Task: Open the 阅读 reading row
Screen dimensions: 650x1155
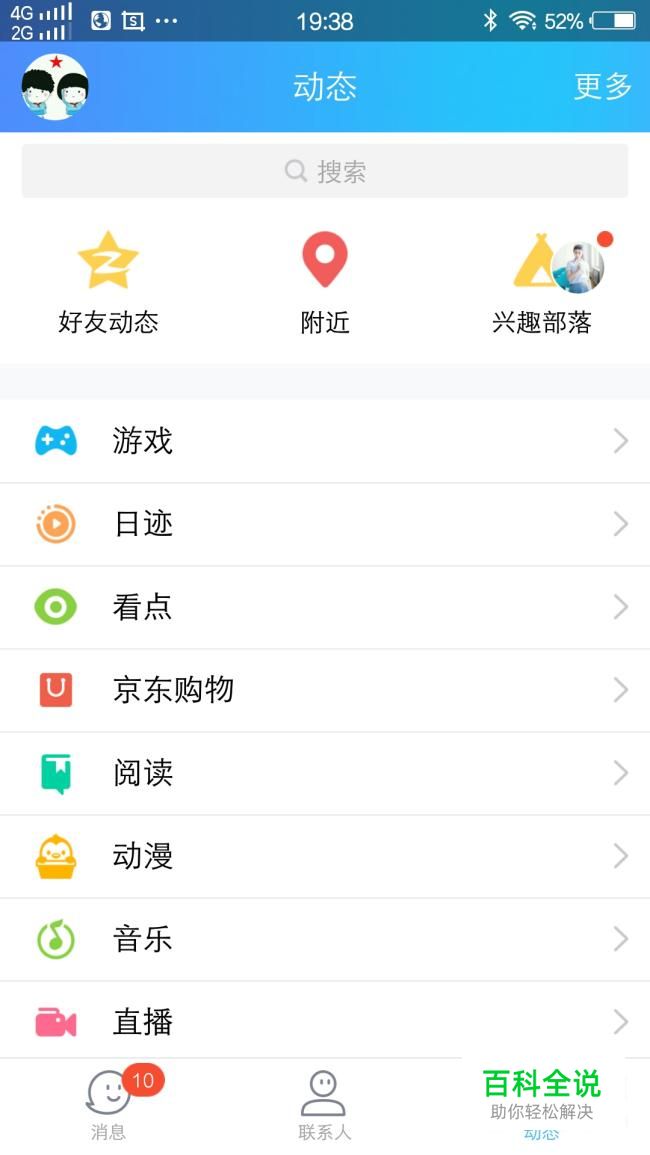Action: pyautogui.click(x=325, y=773)
